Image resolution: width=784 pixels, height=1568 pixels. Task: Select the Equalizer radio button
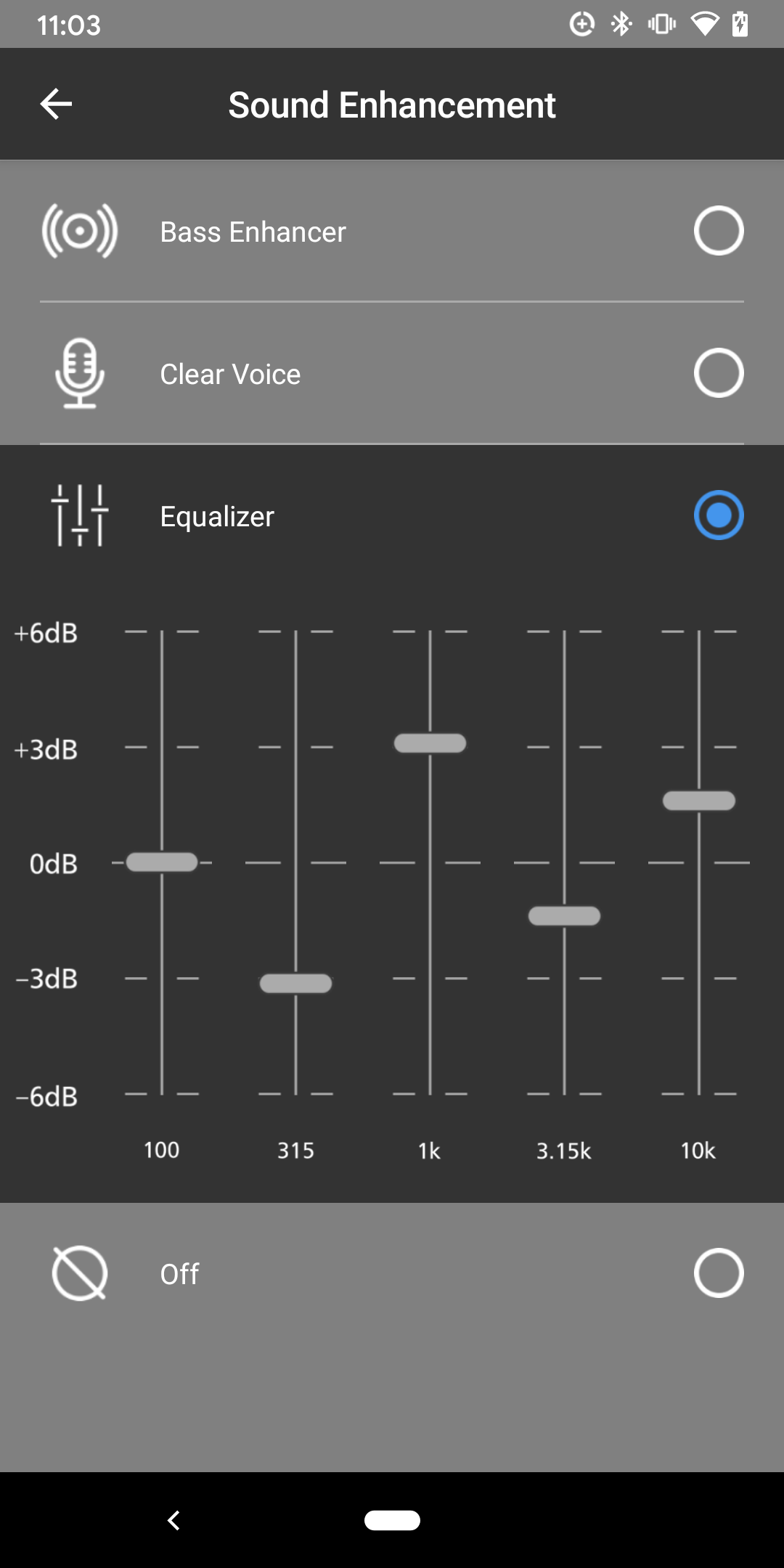pos(718,515)
